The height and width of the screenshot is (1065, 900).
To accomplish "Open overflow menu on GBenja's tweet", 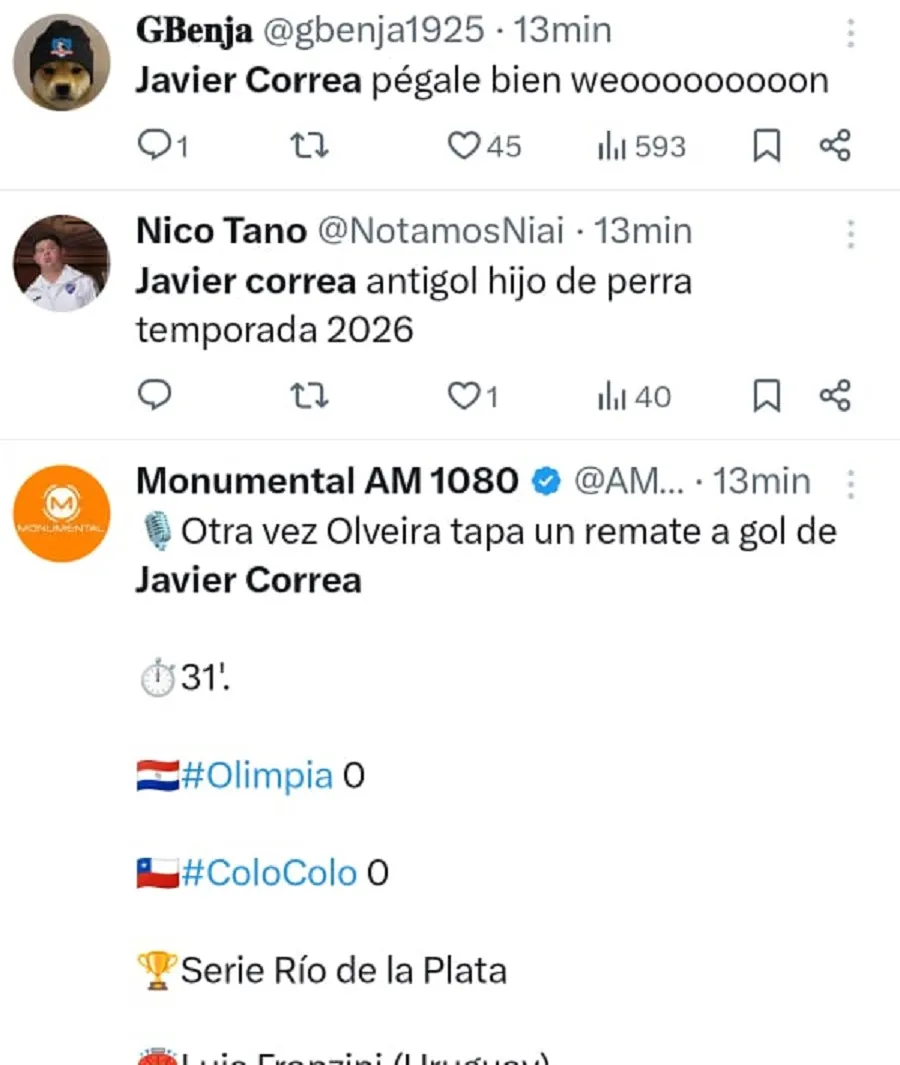I will tap(850, 33).
